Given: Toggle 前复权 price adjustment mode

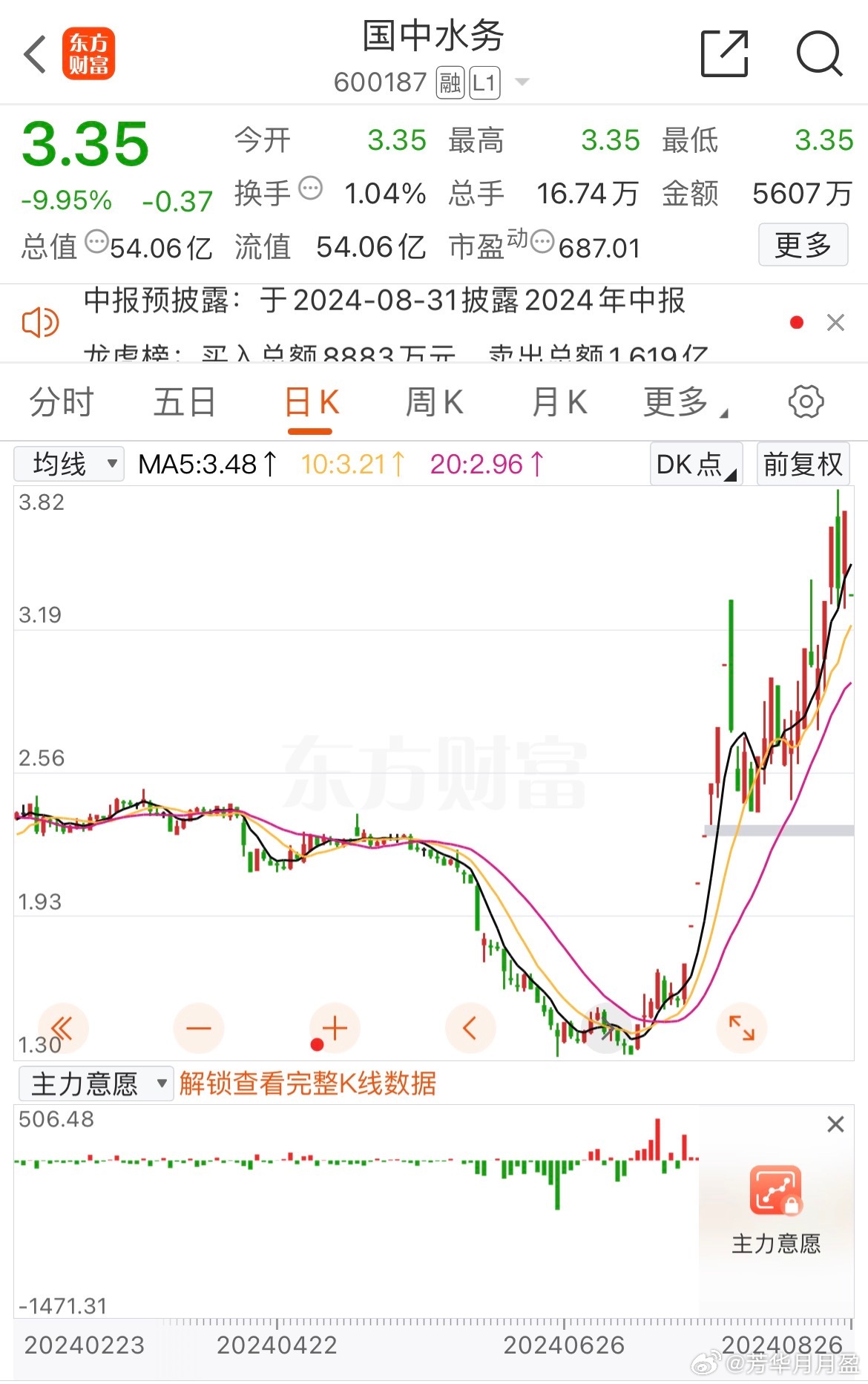Looking at the screenshot, I should coord(802,463).
